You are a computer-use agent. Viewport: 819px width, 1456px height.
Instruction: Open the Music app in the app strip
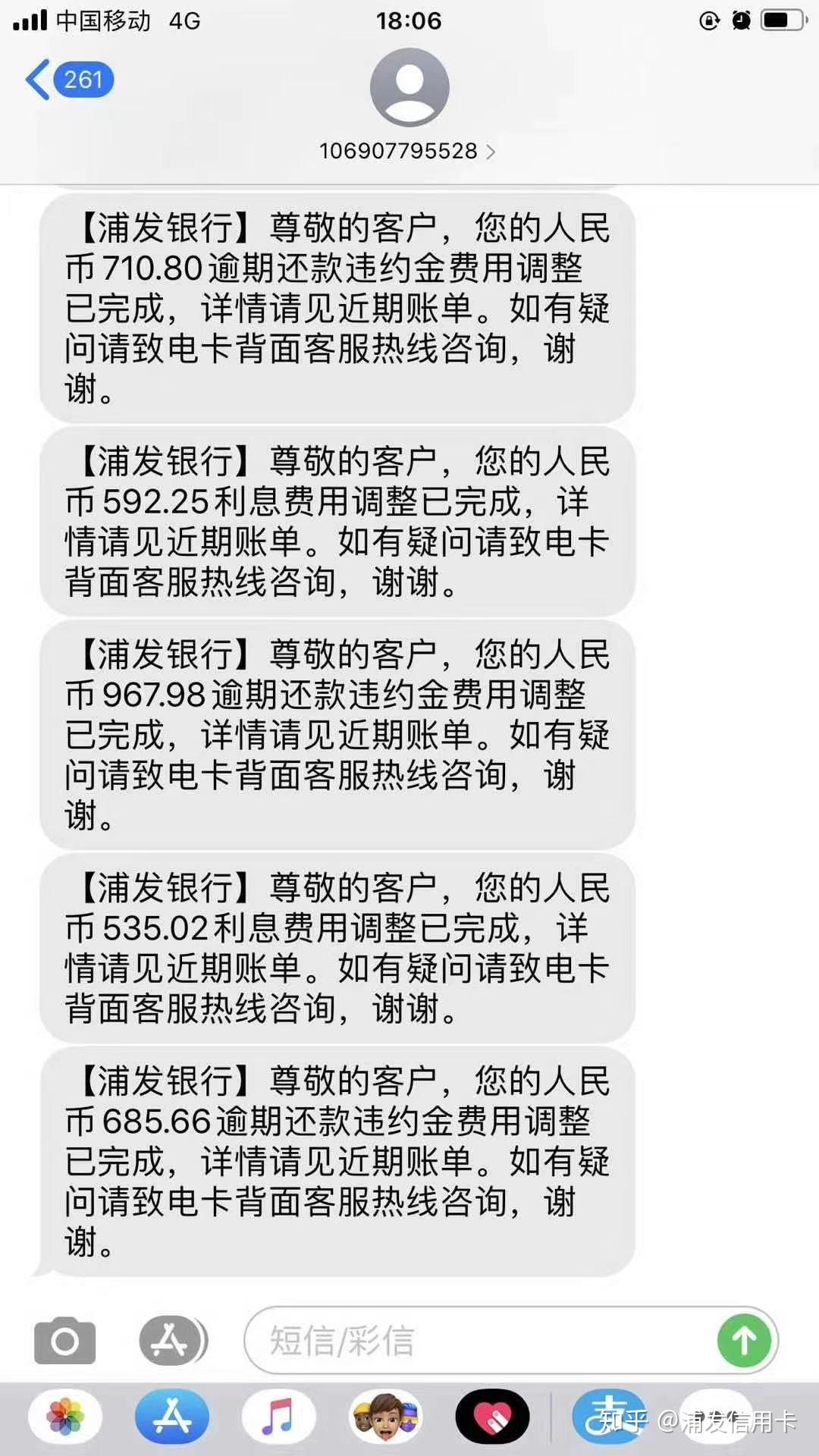[x=278, y=1417]
